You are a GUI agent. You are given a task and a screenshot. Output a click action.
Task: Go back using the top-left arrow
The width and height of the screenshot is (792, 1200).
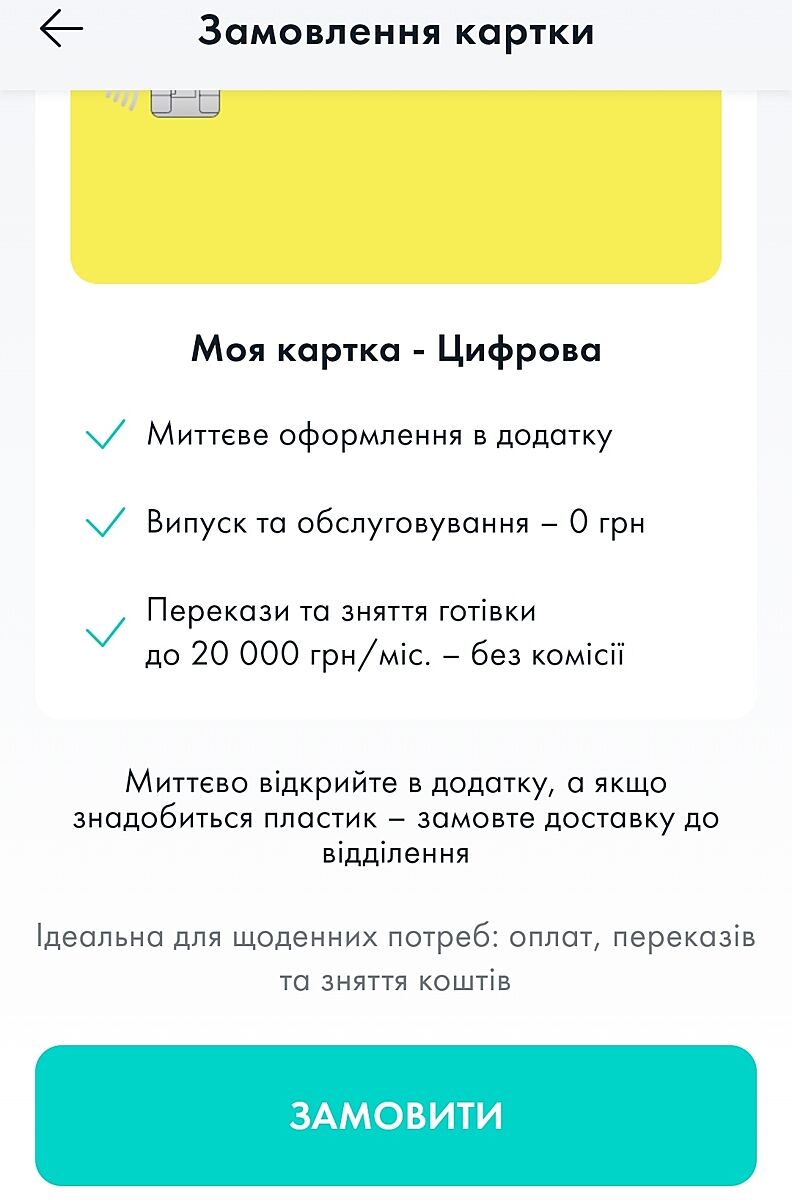[x=61, y=30]
